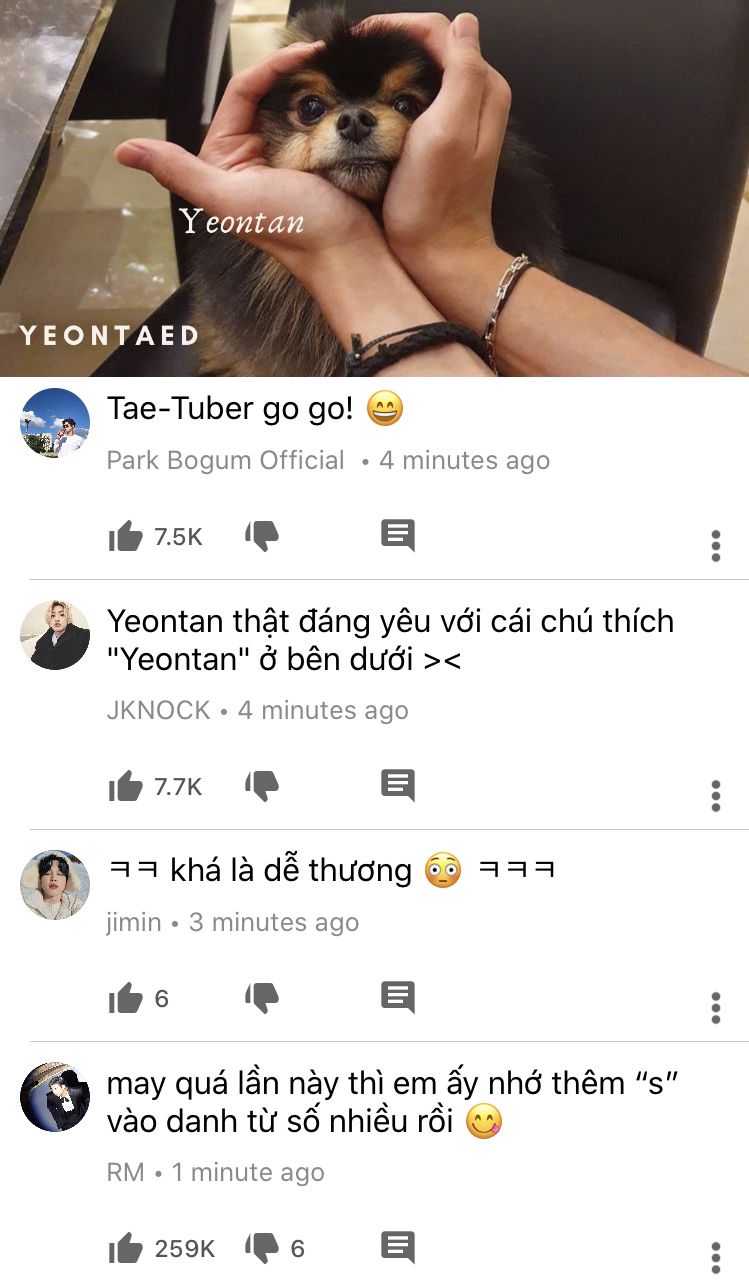Dislike JKNOCK's comment
This screenshot has height=1288, width=749.
coord(262,786)
